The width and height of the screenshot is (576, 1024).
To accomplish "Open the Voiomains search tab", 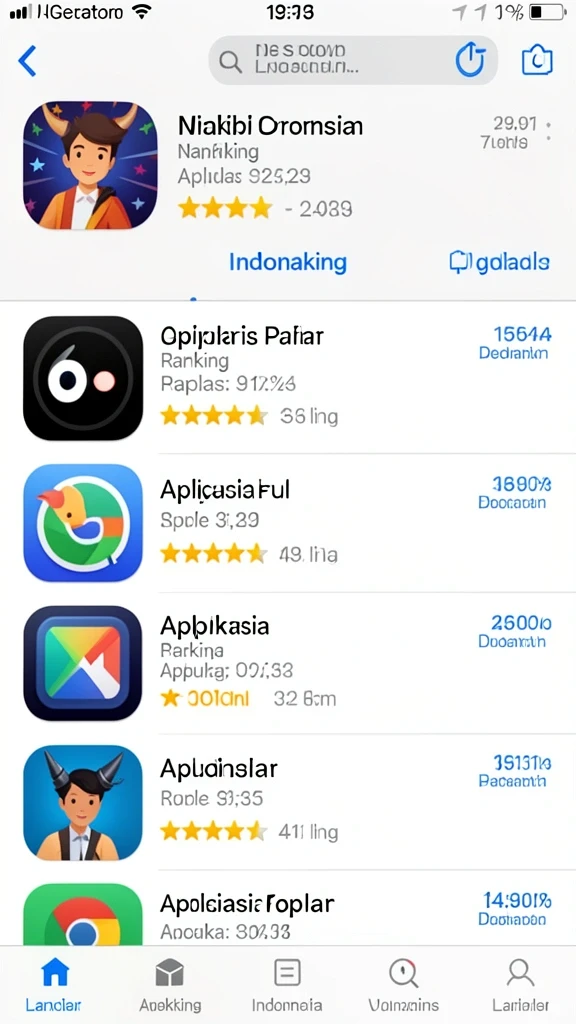I will point(404,985).
